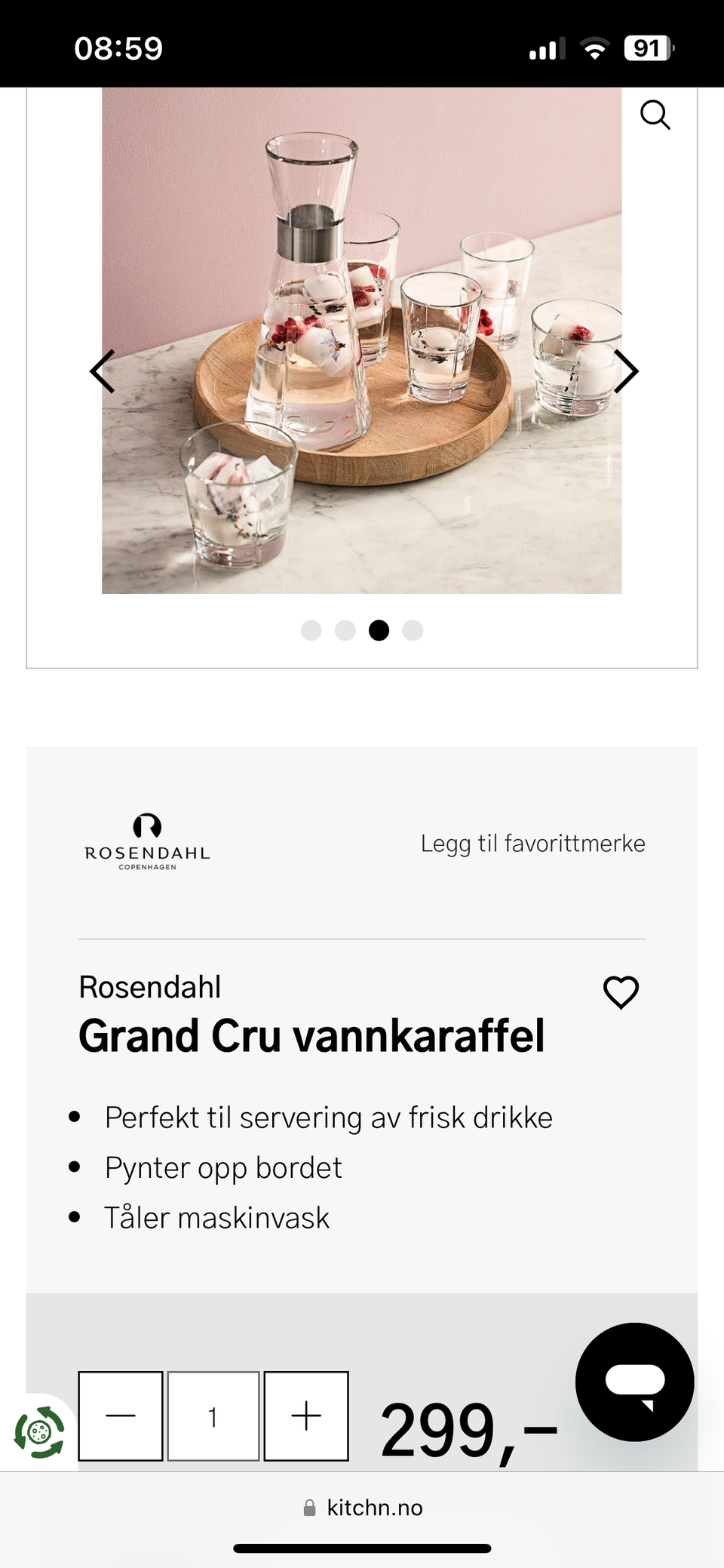This screenshot has width=724, height=1568.
Task: Show the next product image with right arrow
Action: [x=627, y=371]
